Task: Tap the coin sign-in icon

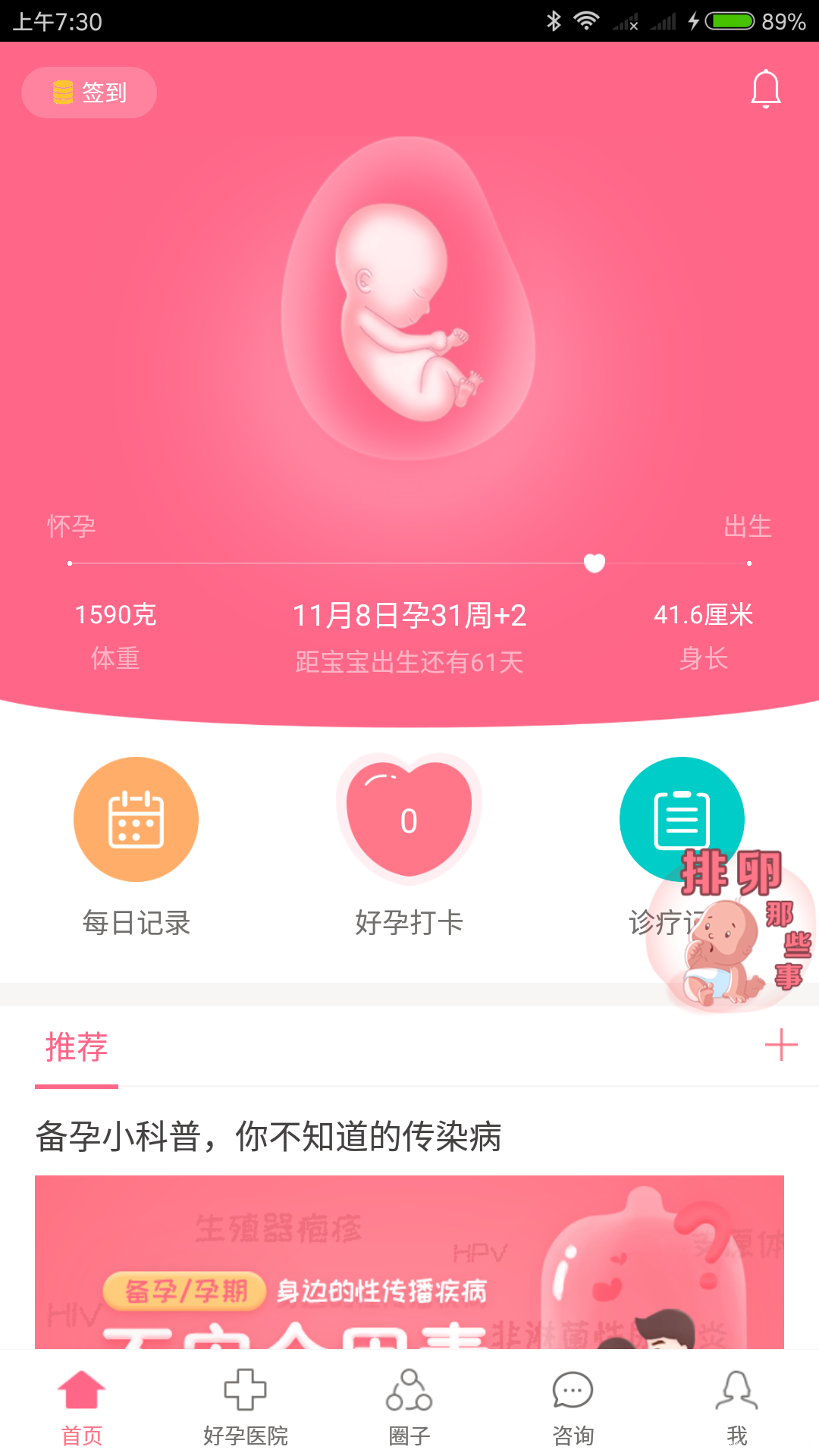Action: coord(62,92)
